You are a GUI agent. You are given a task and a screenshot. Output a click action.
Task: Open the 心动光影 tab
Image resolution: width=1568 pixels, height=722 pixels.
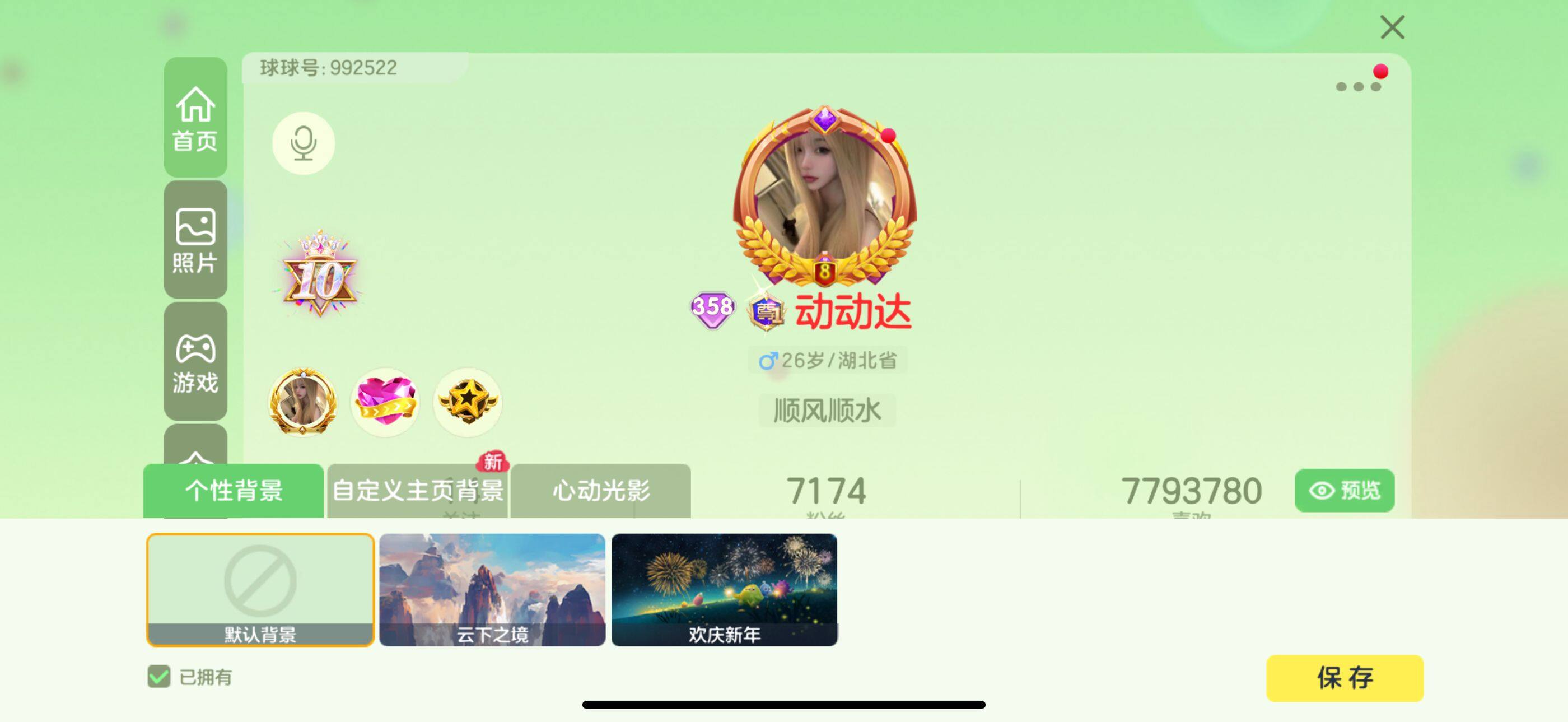coord(600,491)
